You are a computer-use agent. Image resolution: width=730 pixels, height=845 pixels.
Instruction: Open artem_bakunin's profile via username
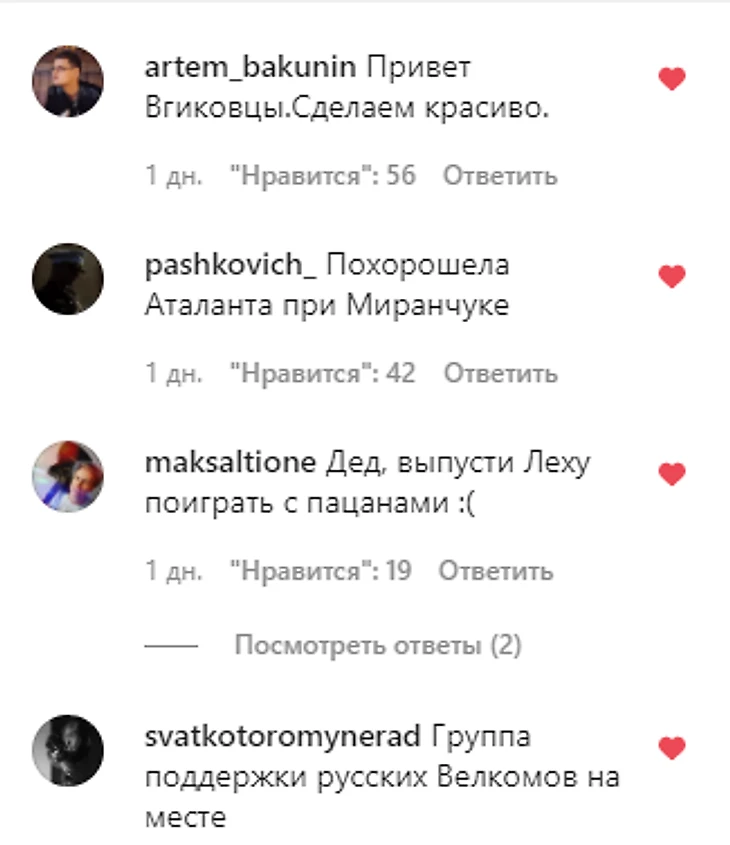(x=250, y=69)
